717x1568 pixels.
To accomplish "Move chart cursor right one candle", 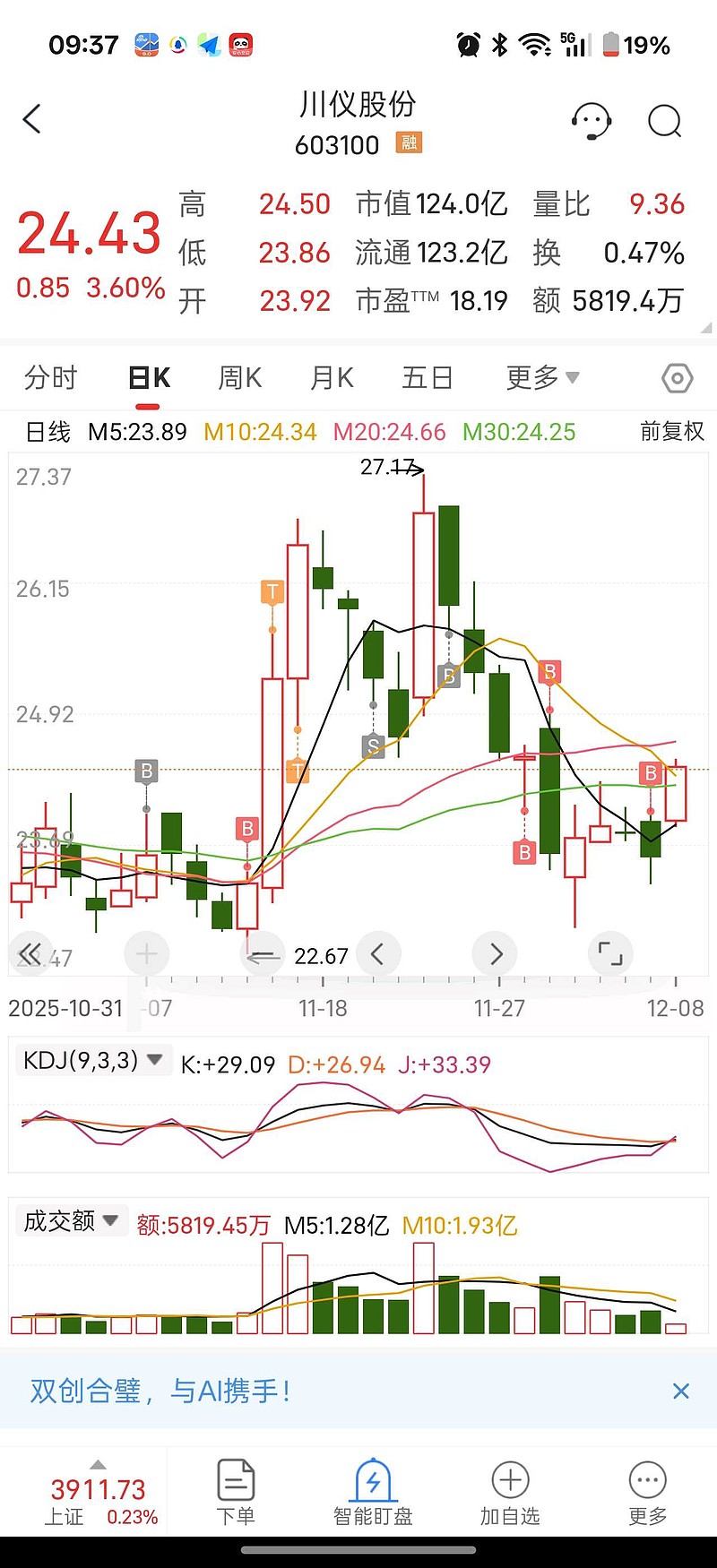I will coord(497,954).
